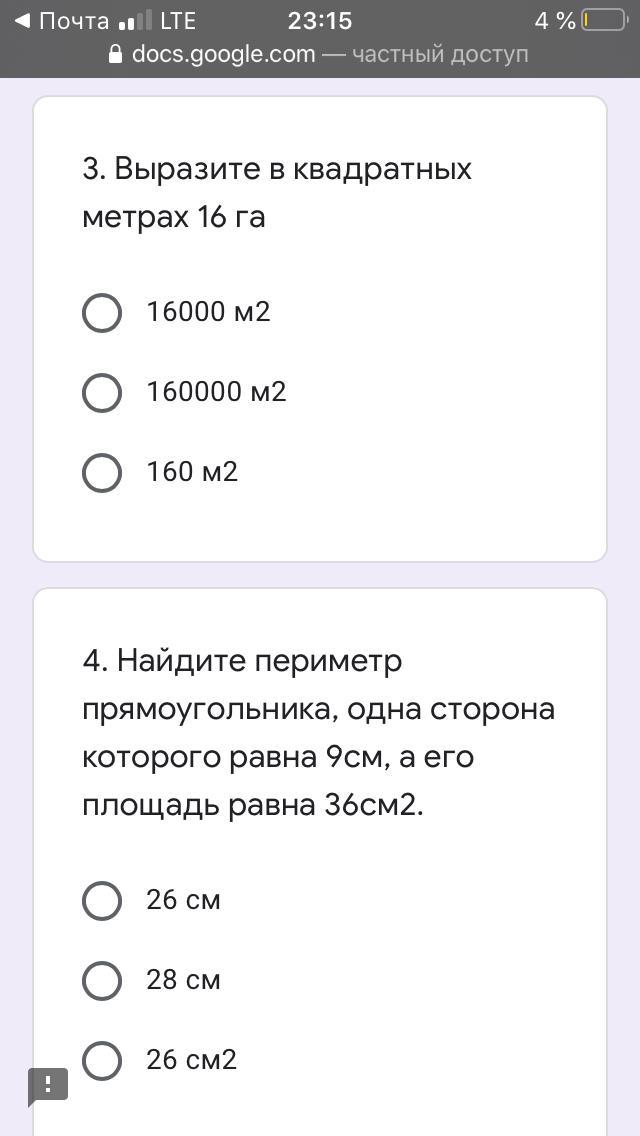The width and height of the screenshot is (640, 1136).
Task: Mark 26 см2 for question 4
Action: [102, 1061]
